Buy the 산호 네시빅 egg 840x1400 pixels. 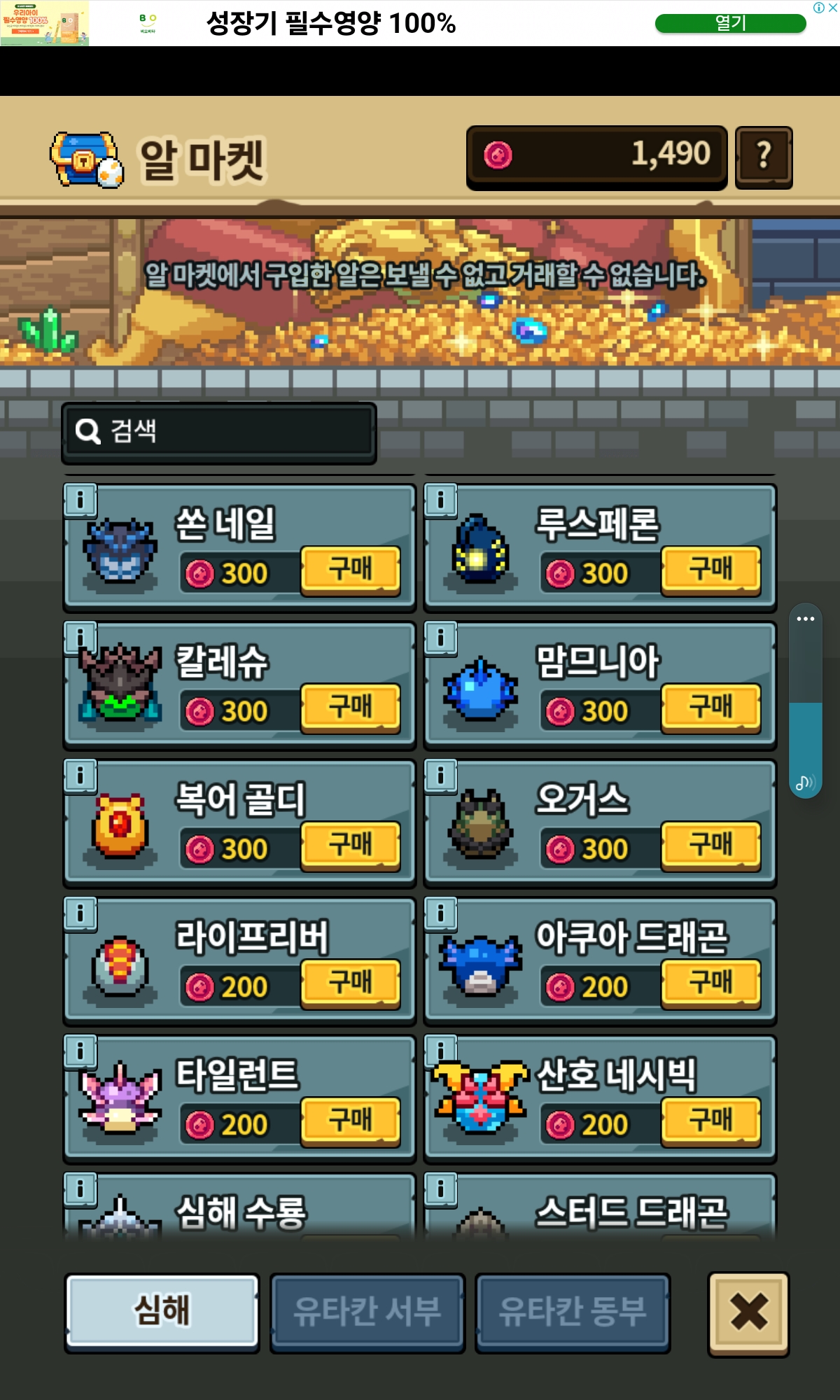pos(711,1122)
